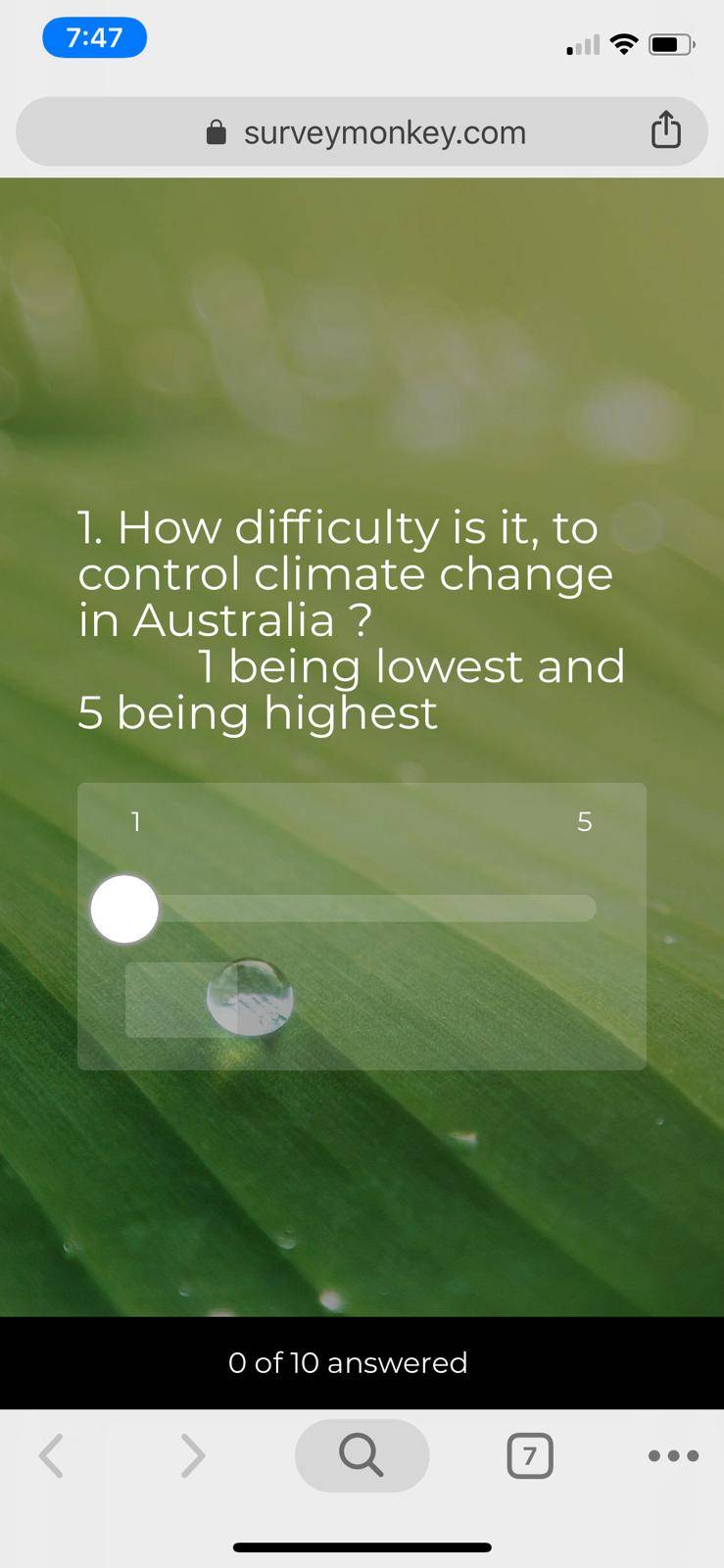Image resolution: width=724 pixels, height=1568 pixels.
Task: Tap the value box under the slider
Action: 181,1000
